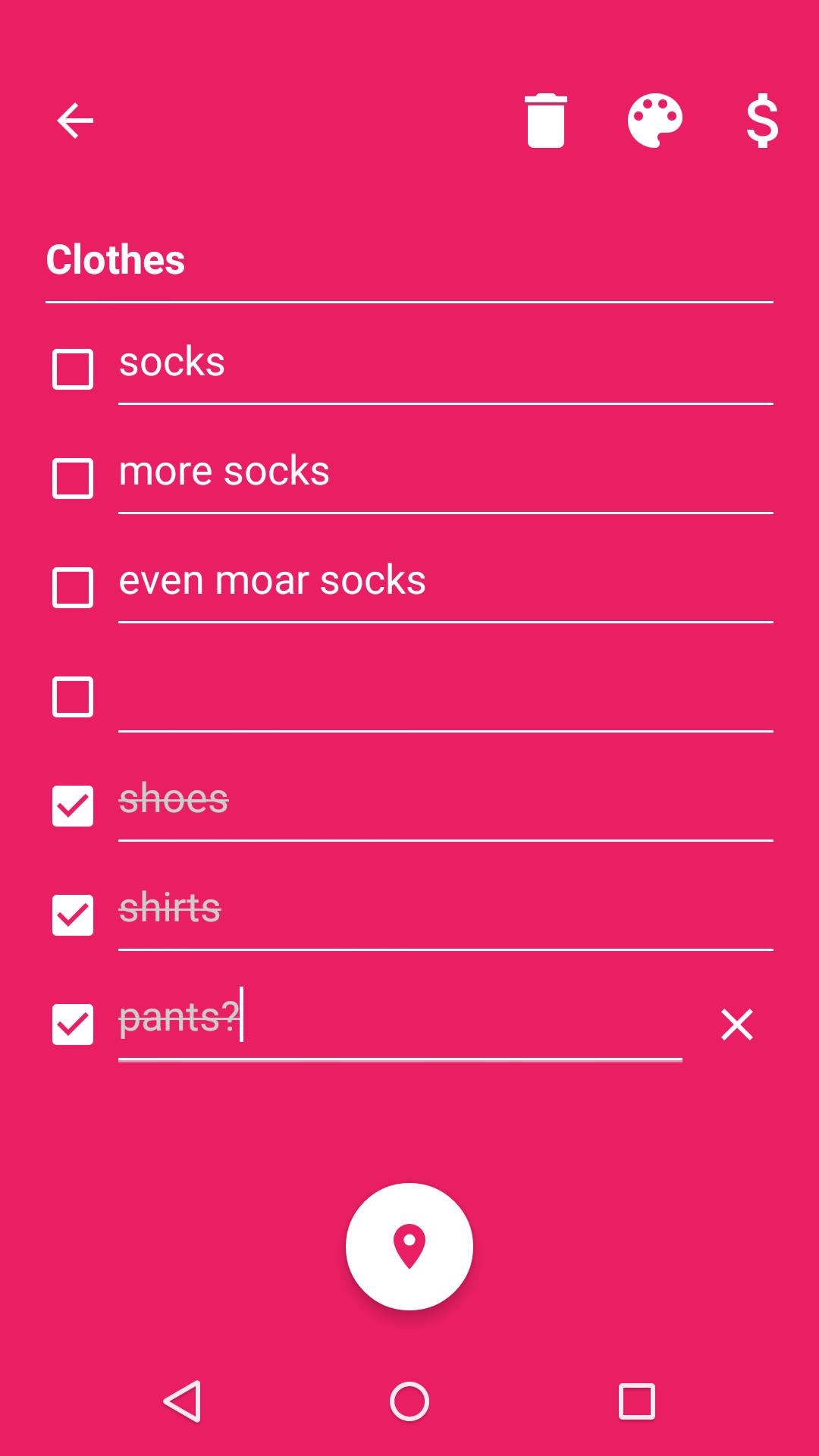Edit the Clothes list title

409,260
